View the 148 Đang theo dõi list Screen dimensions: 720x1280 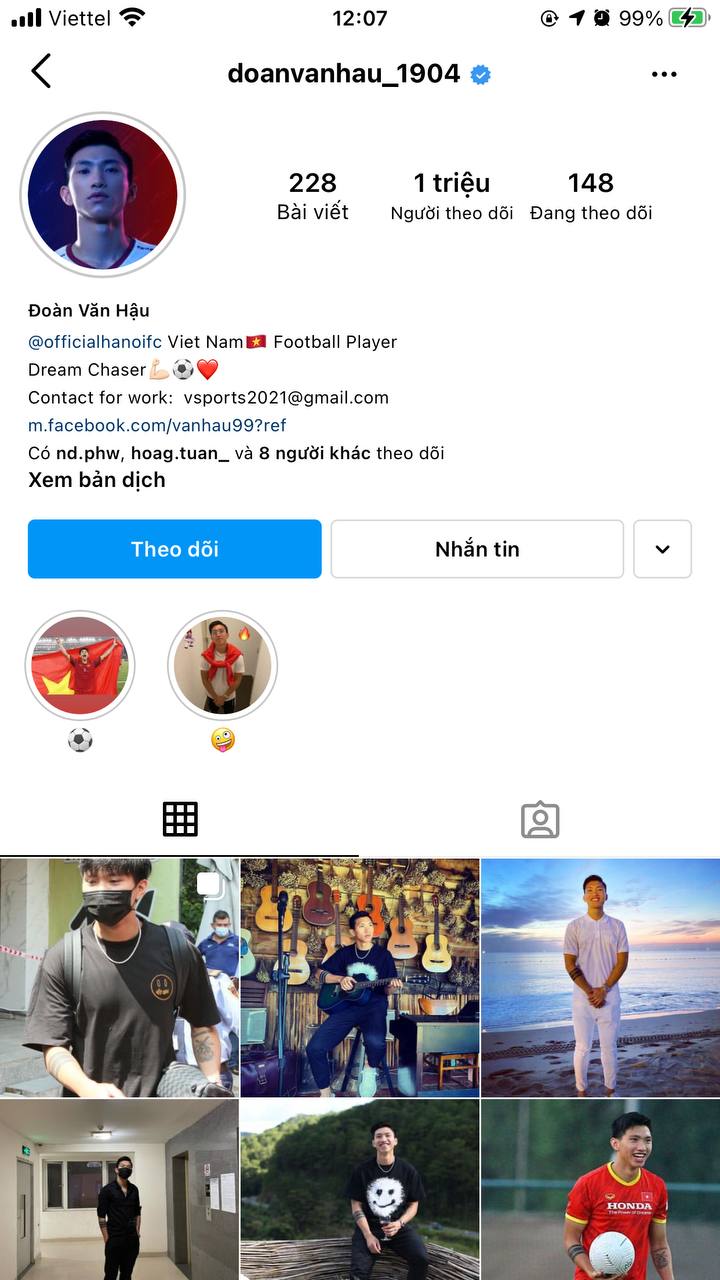coord(591,195)
